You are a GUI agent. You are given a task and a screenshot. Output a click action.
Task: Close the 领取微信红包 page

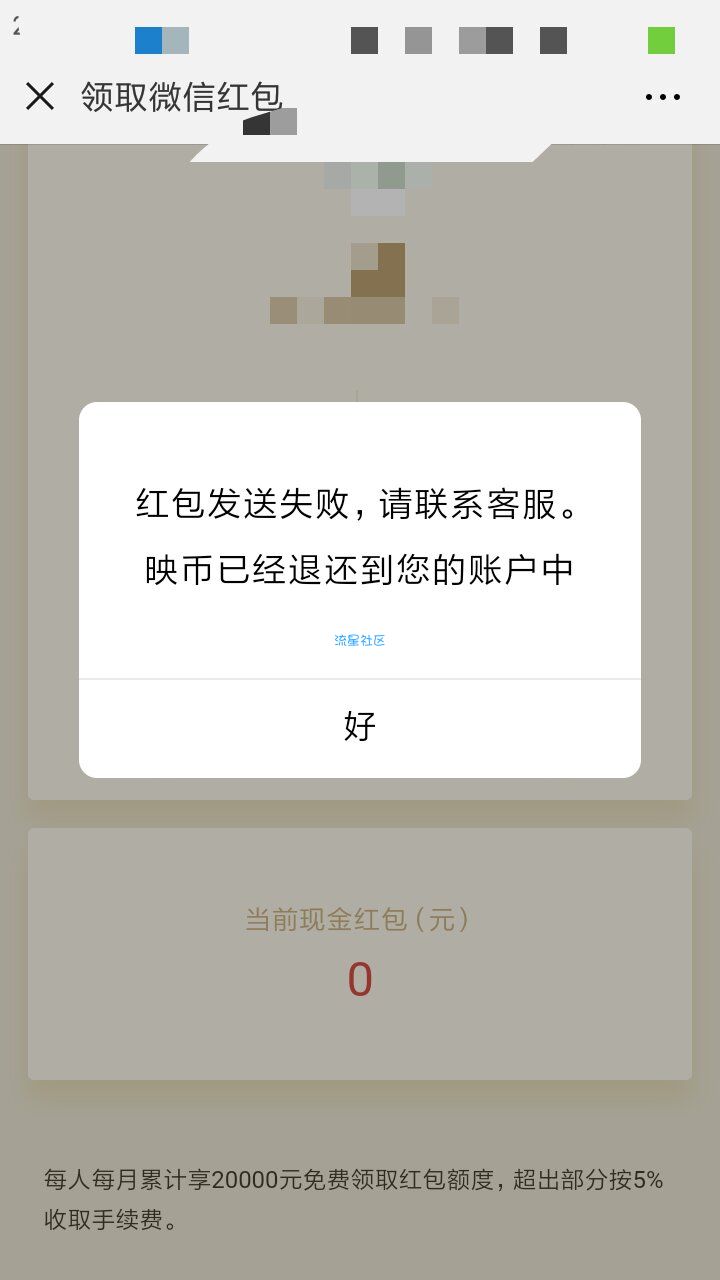pos(40,96)
